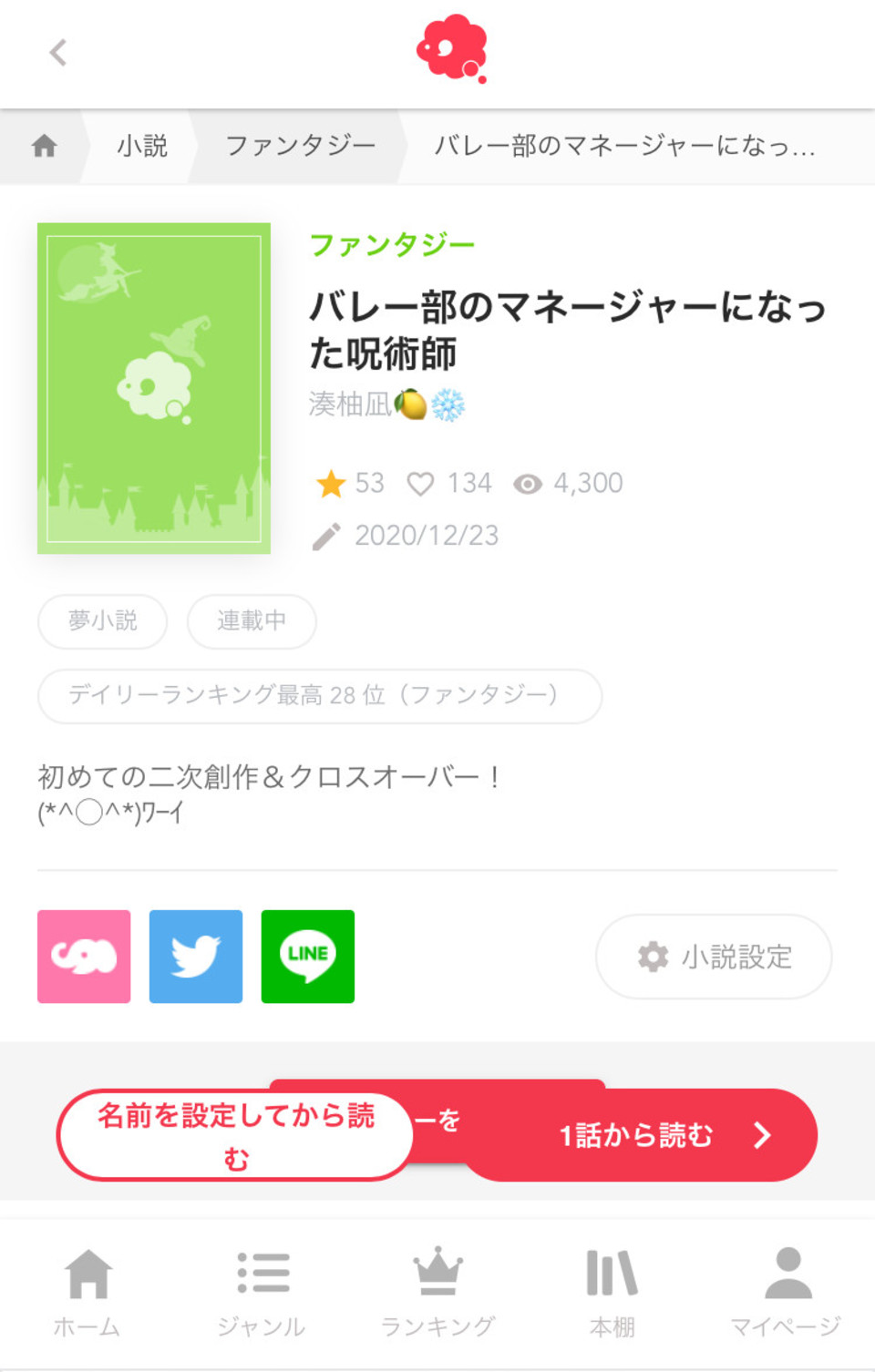Screen dimensions: 875x1372
Task: Select the 連載中 tag chip
Action: pos(252,621)
